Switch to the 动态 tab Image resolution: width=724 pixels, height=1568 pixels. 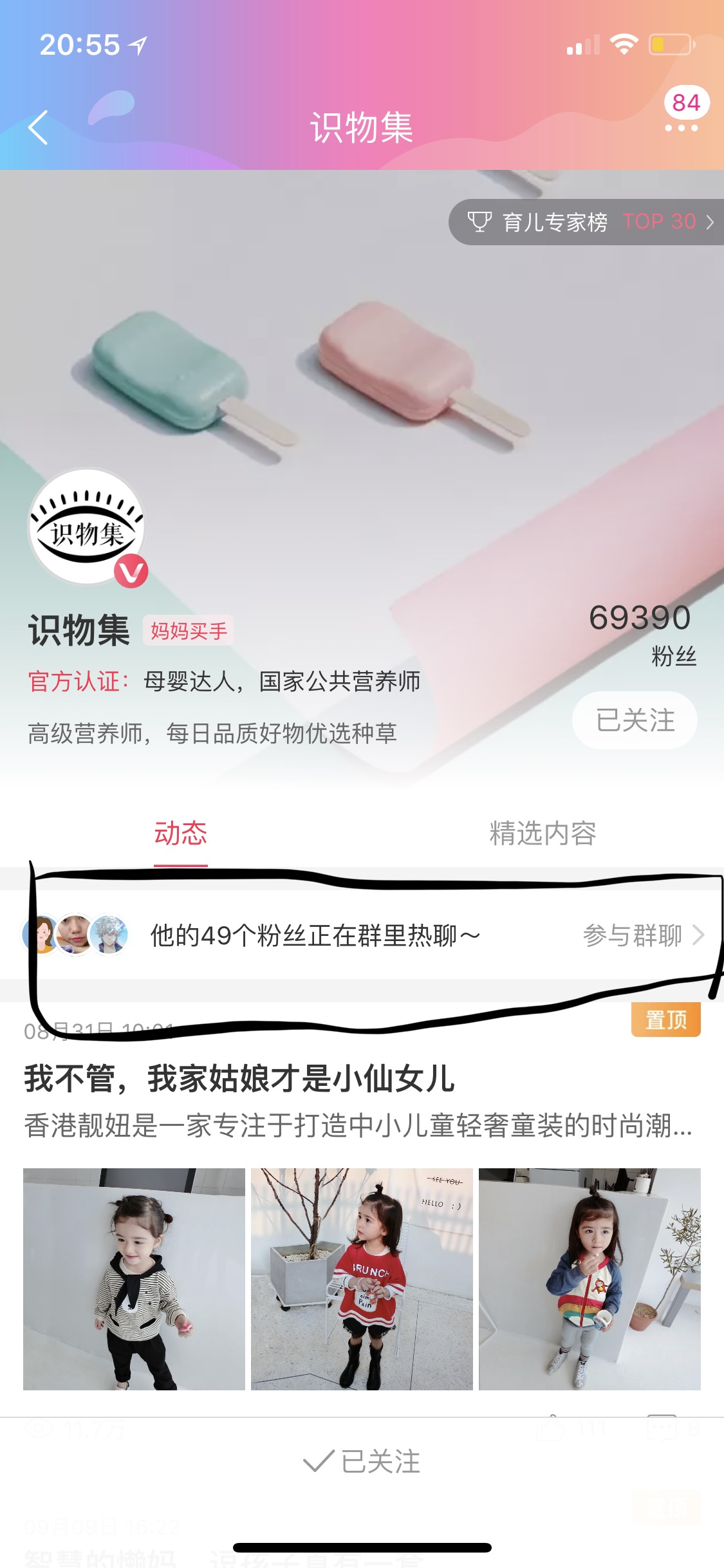point(181,834)
